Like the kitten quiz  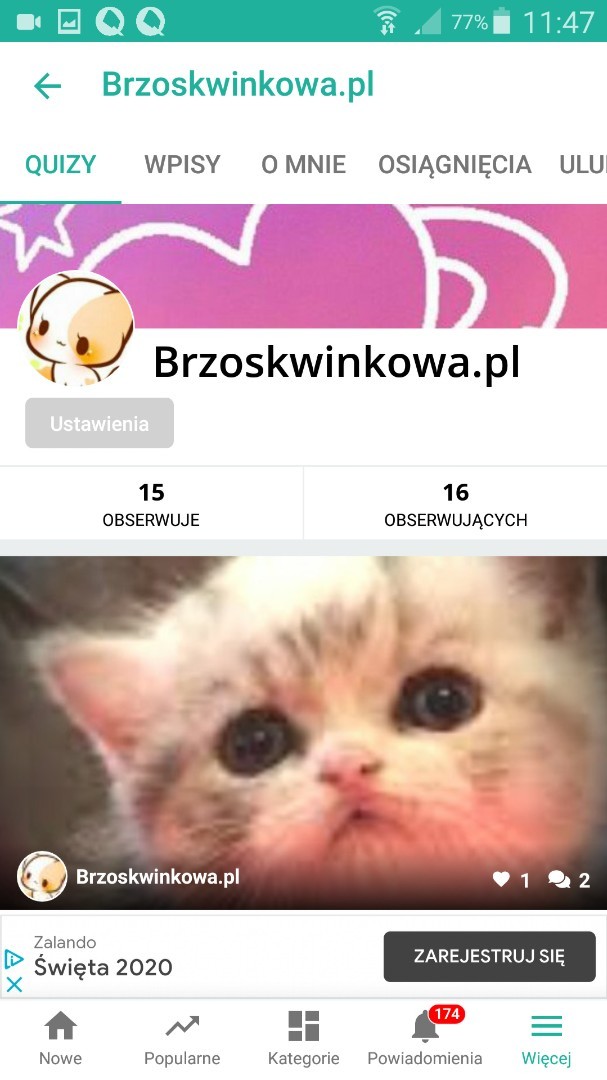tap(502, 879)
